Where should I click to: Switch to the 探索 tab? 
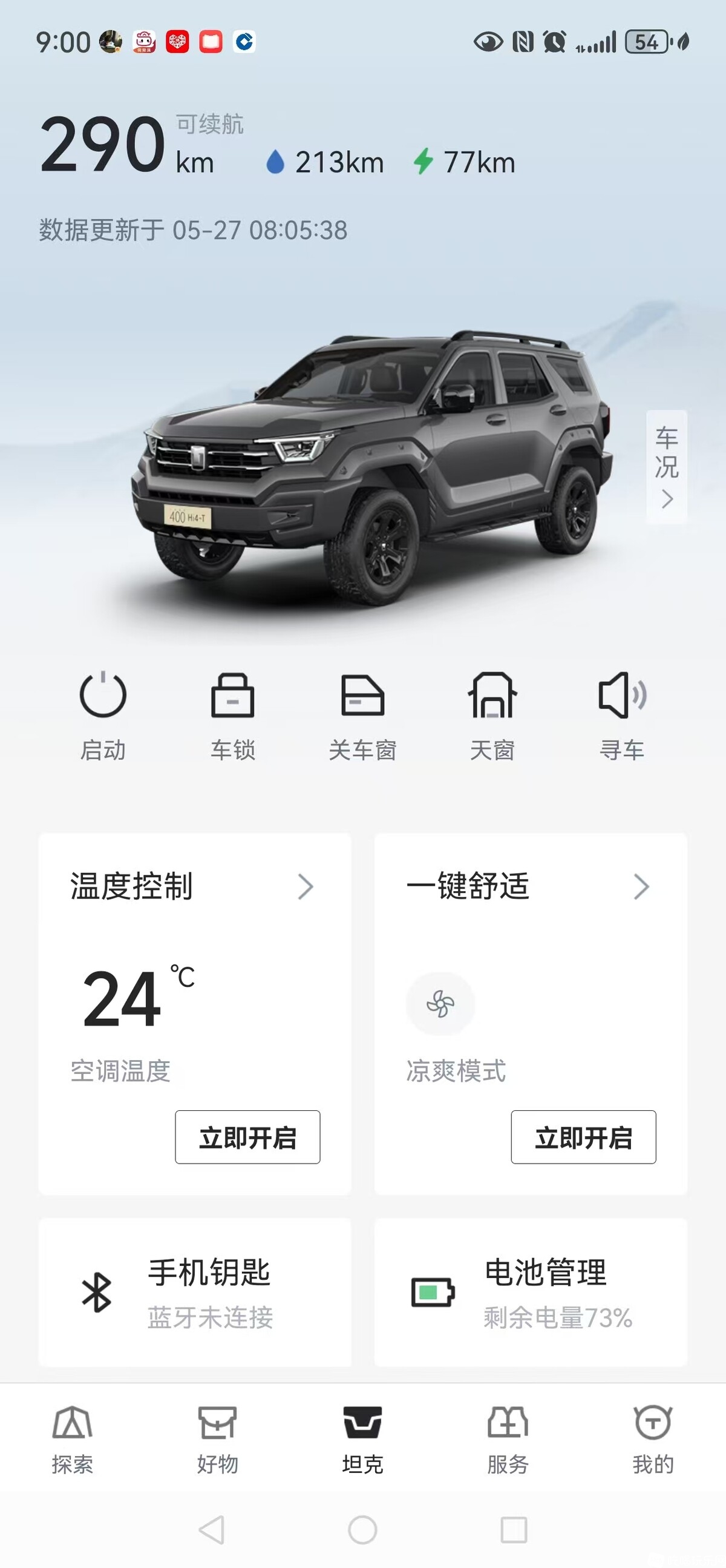click(73, 1439)
